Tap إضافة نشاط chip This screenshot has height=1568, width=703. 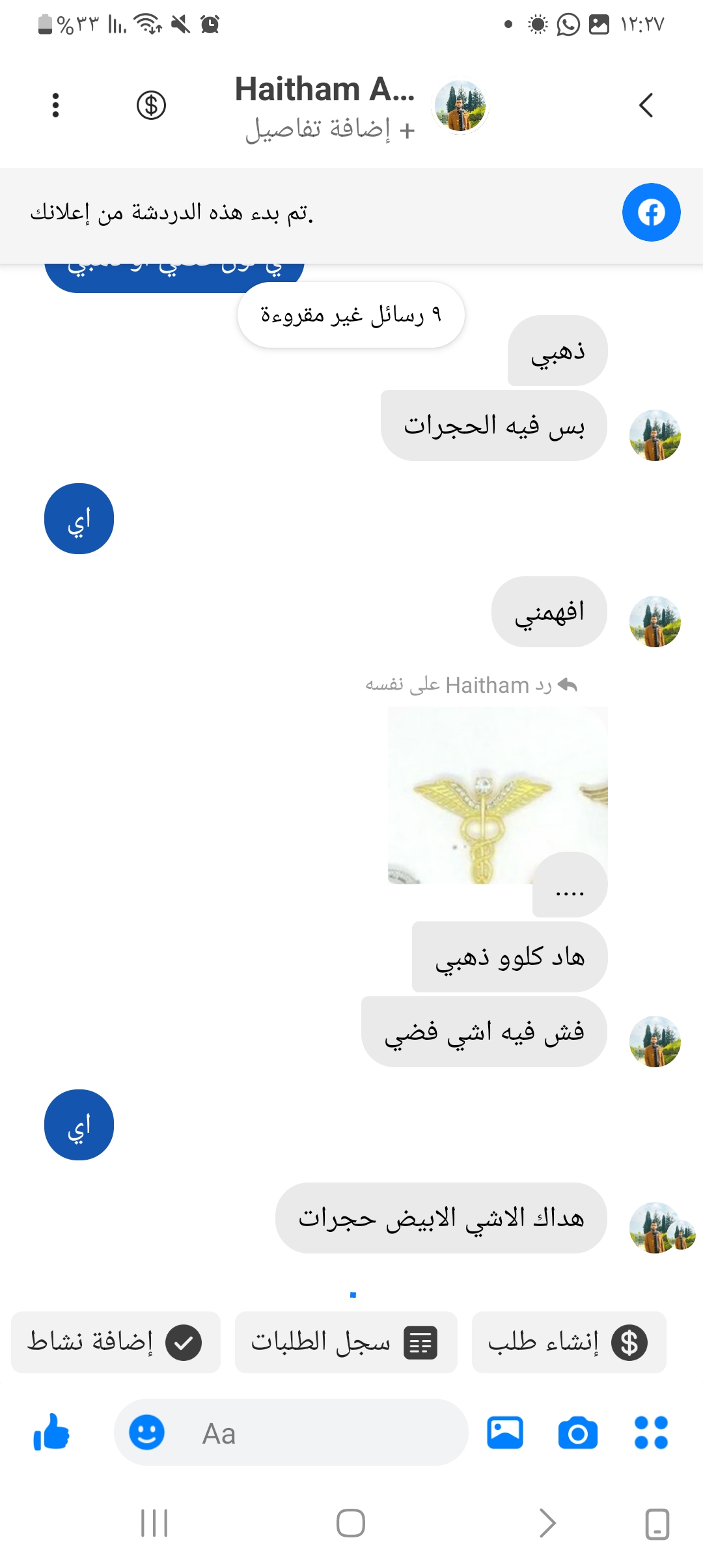pos(116,1343)
